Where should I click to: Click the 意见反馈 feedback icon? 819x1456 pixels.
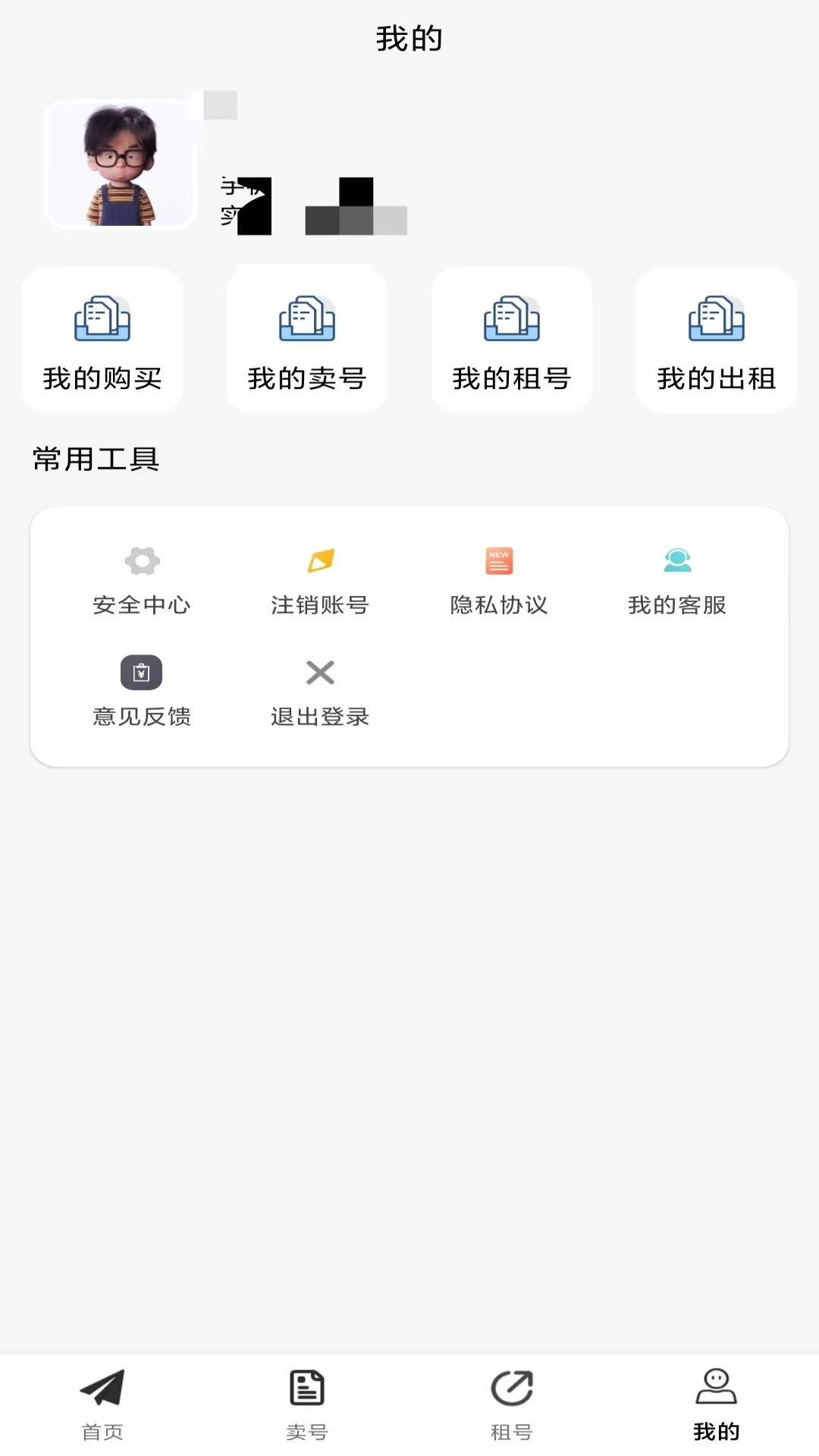coord(142,673)
